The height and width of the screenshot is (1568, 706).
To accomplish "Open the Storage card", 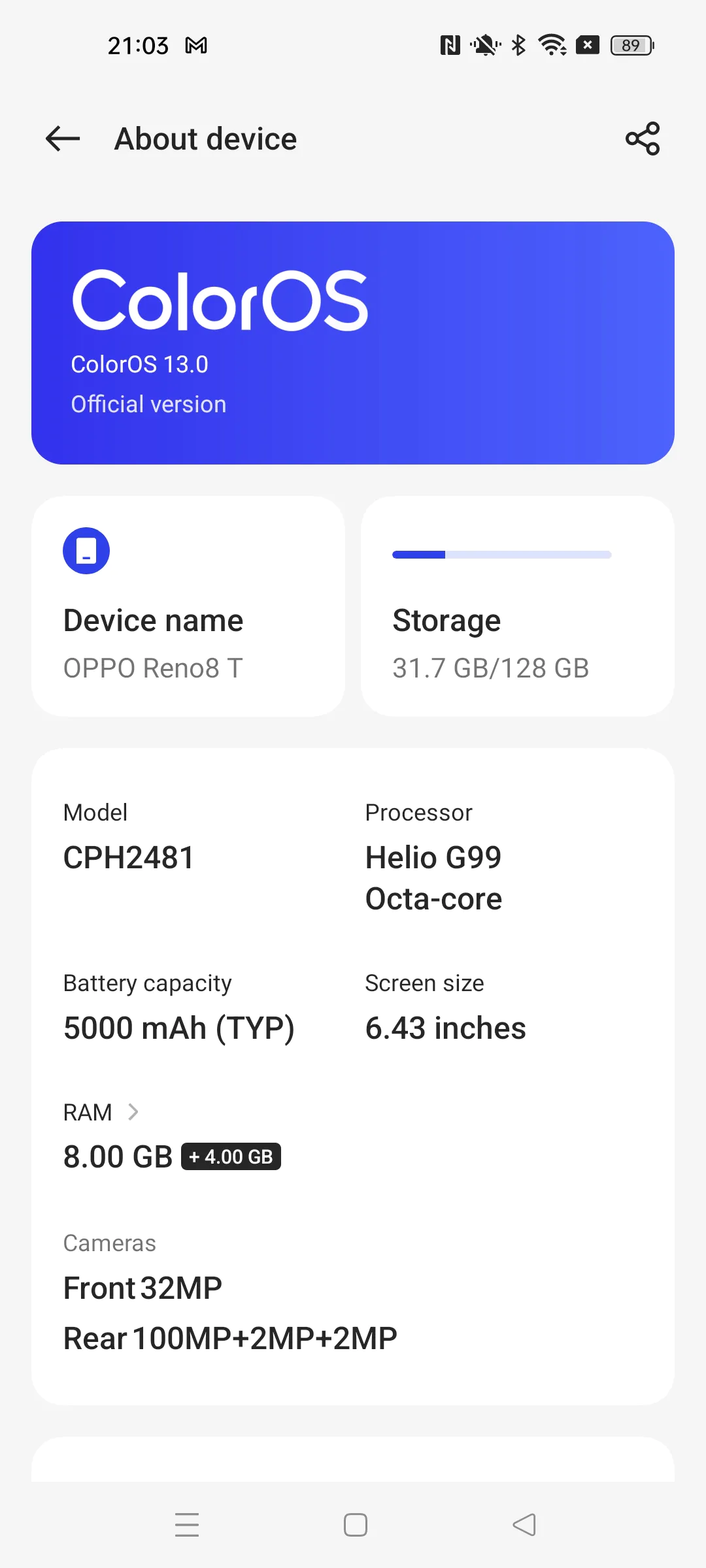I will coord(518,606).
